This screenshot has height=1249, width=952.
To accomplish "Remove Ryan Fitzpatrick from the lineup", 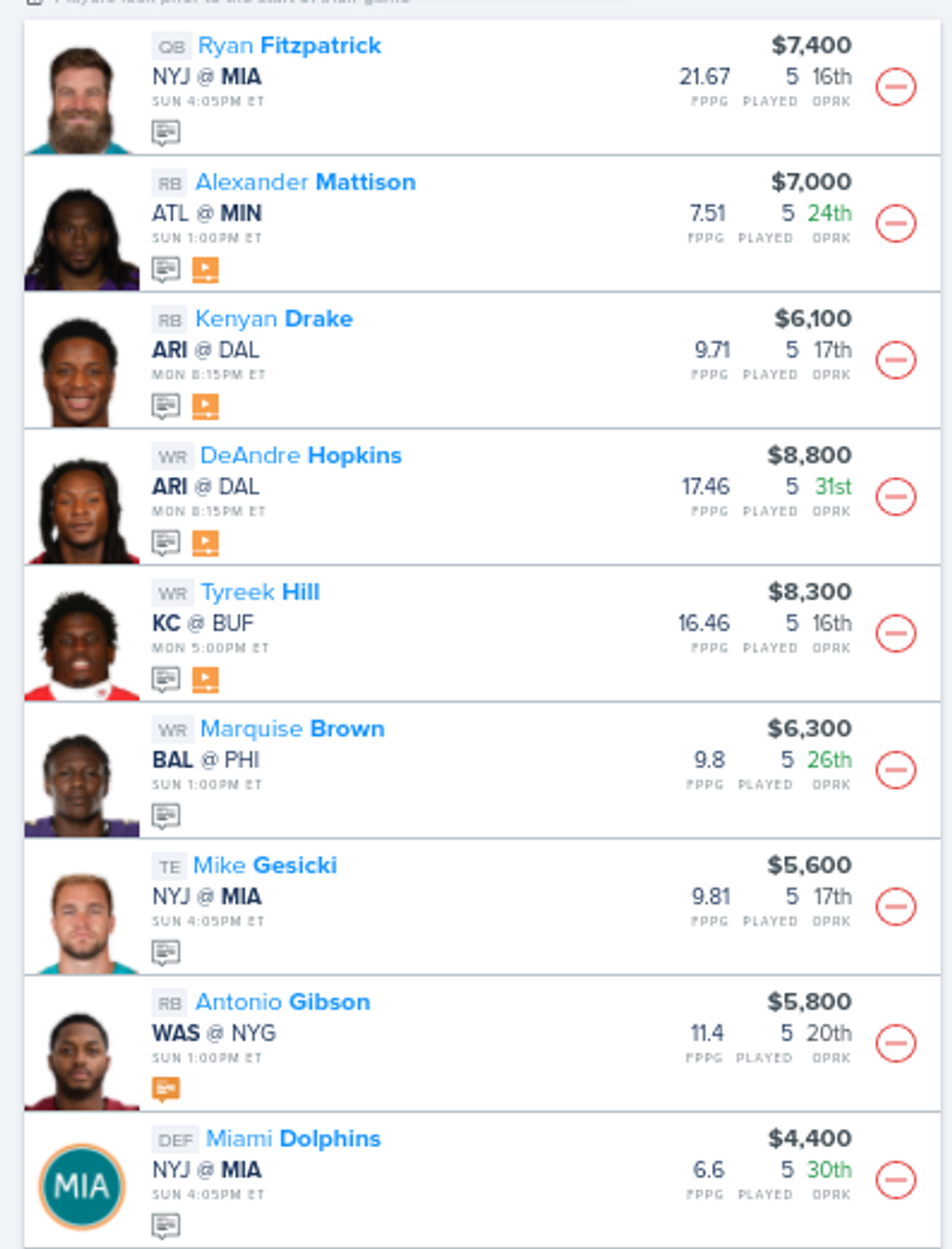I will 895,86.
